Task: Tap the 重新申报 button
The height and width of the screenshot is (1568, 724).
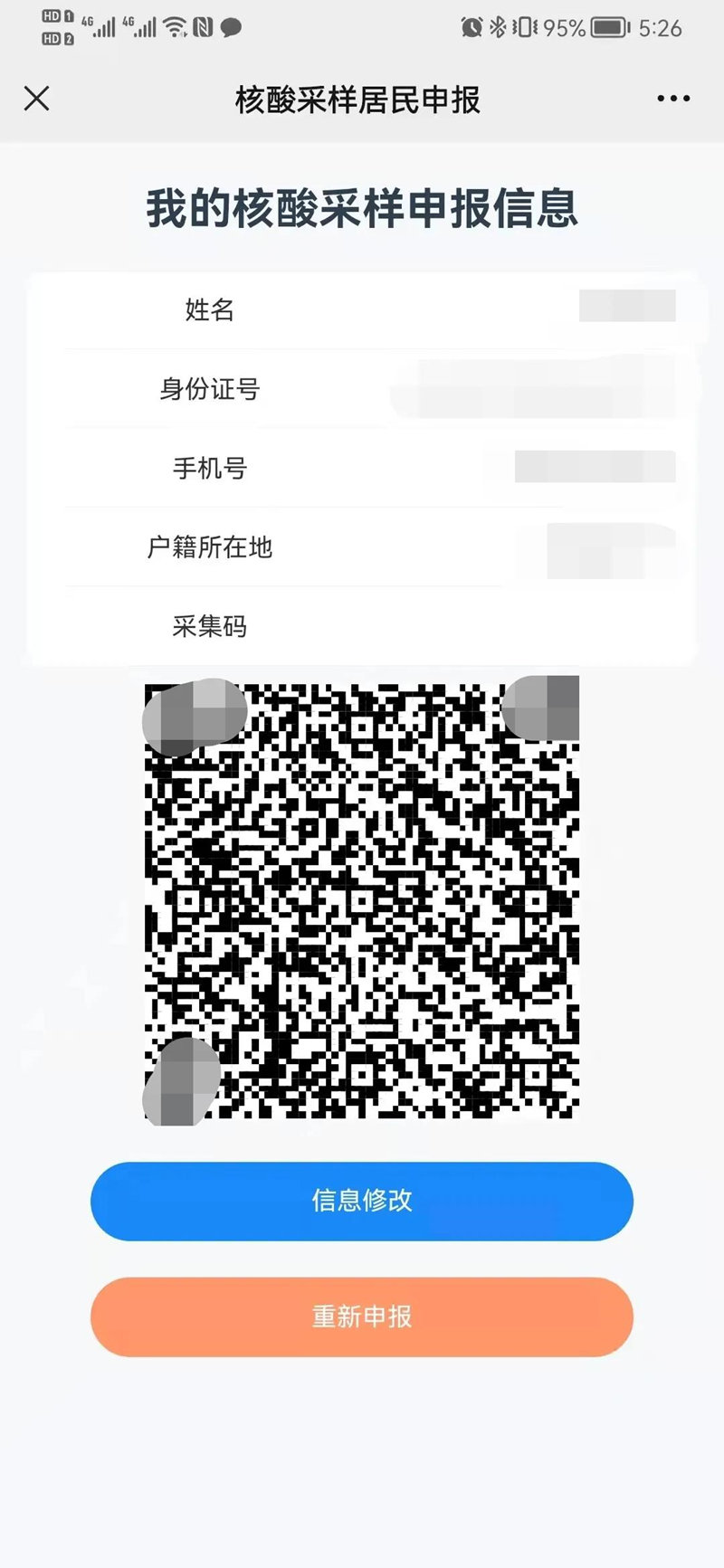Action: click(x=362, y=1316)
